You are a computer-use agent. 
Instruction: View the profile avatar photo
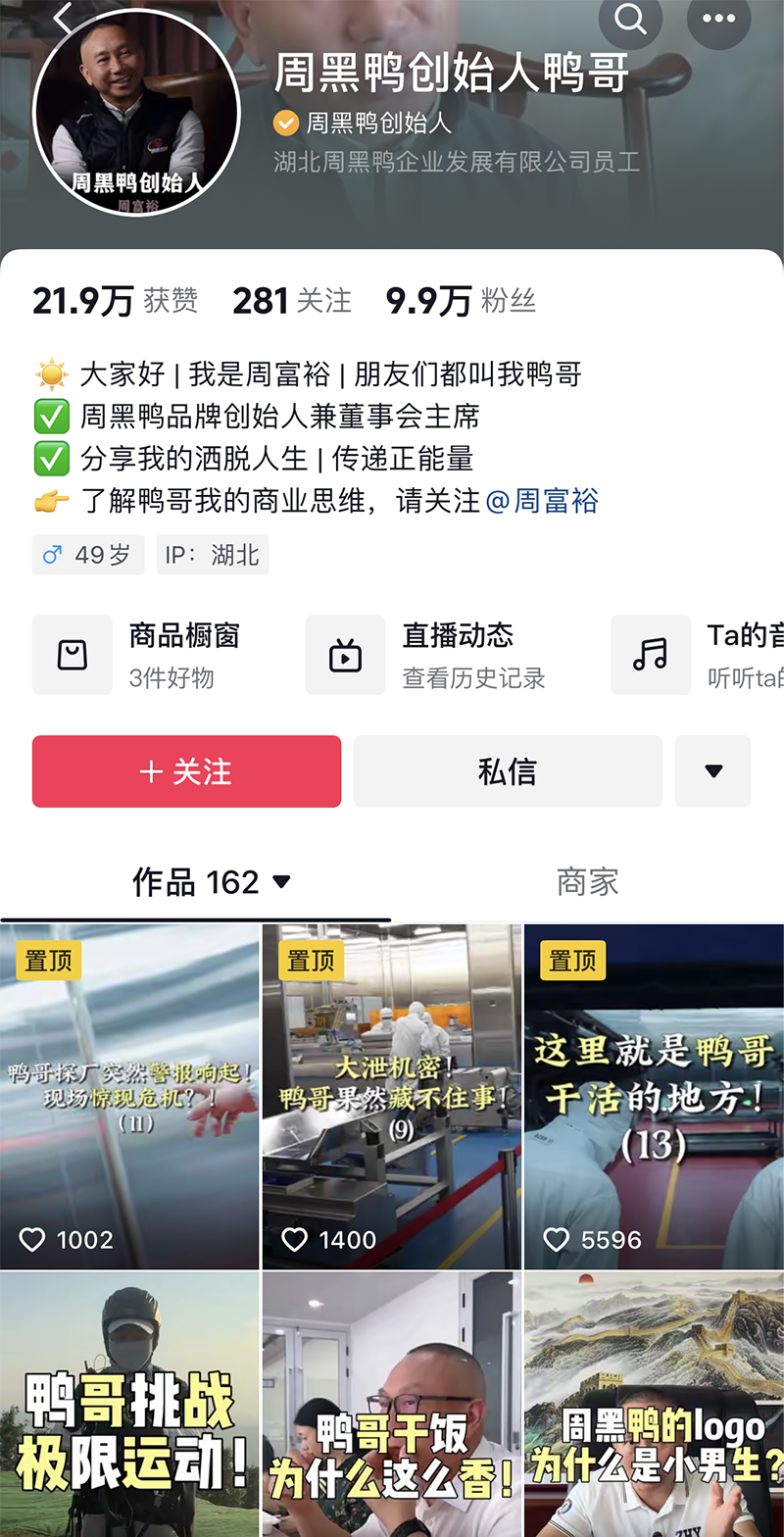(136, 113)
